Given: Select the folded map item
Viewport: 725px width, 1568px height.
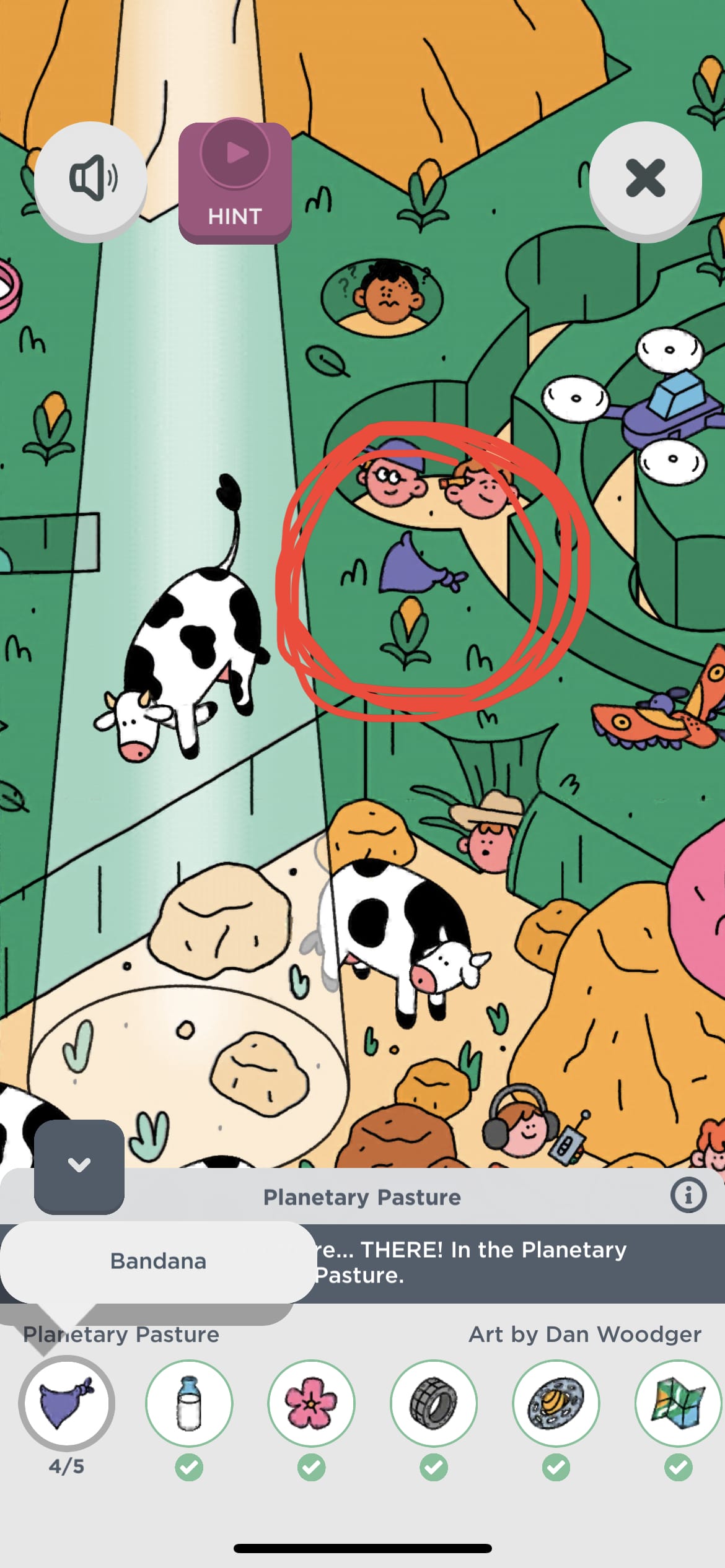Looking at the screenshot, I should pyautogui.click(x=678, y=1403).
